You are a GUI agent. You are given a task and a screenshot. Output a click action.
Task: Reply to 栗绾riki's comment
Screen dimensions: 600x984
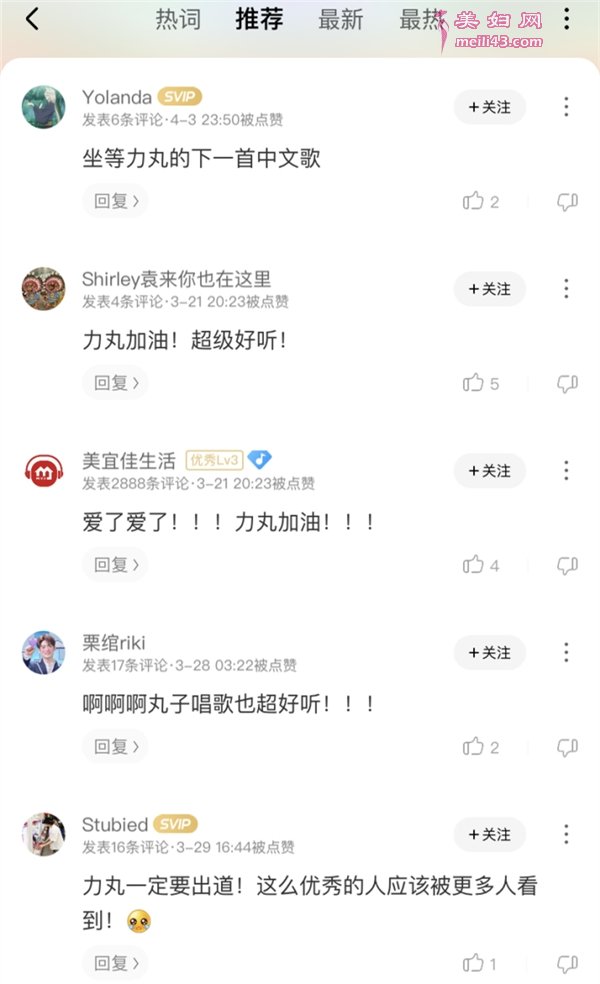point(115,746)
